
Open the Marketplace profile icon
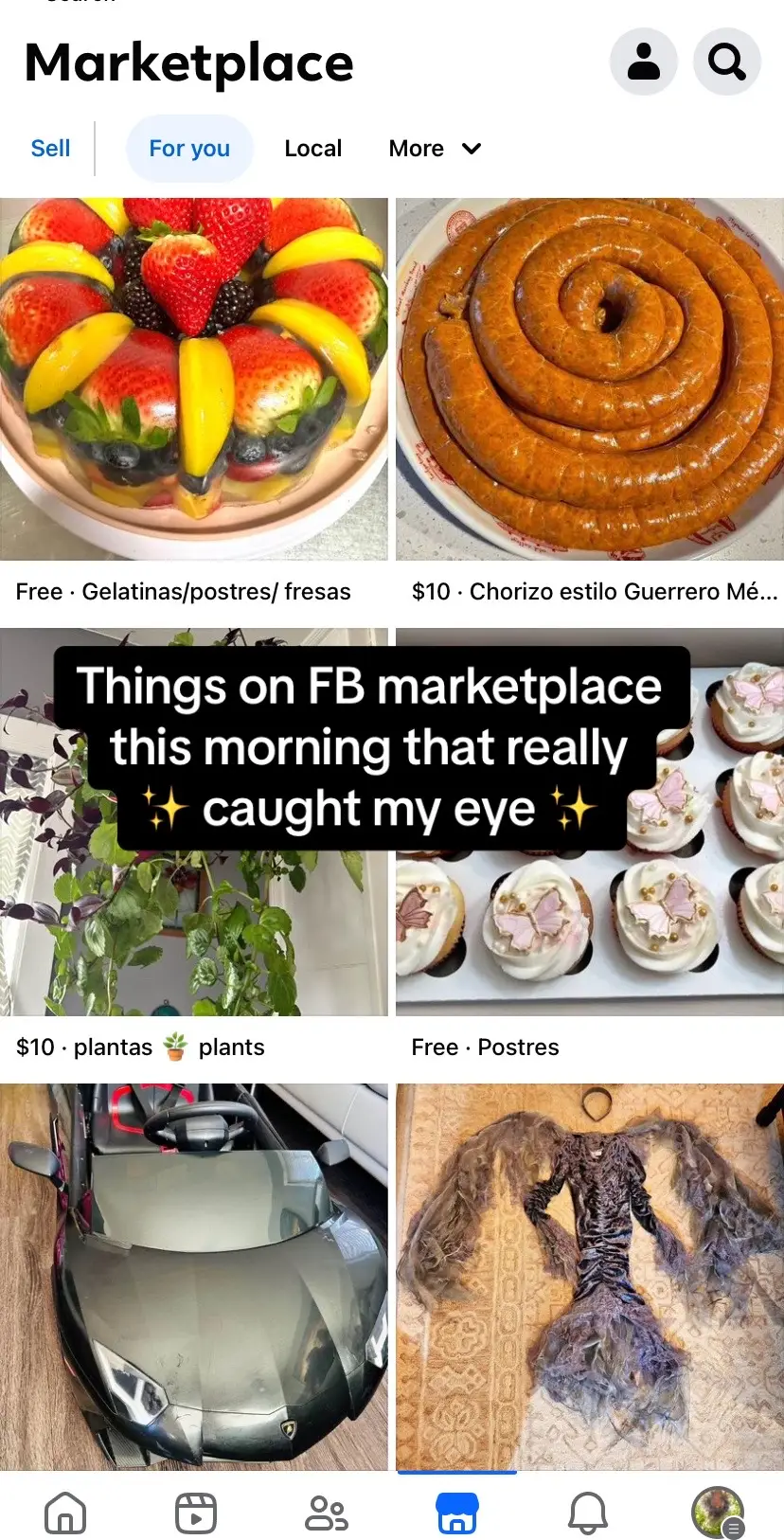click(644, 63)
